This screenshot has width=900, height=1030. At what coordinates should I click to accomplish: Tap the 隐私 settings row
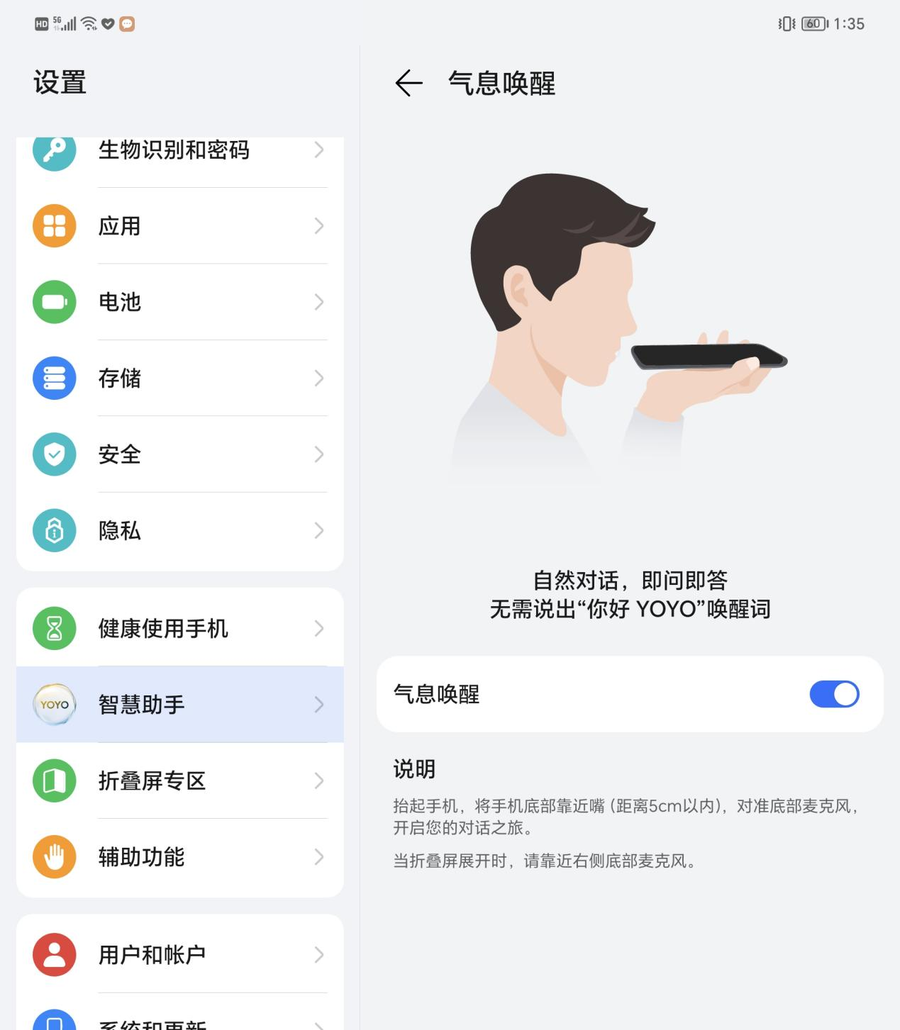pyautogui.click(x=180, y=530)
